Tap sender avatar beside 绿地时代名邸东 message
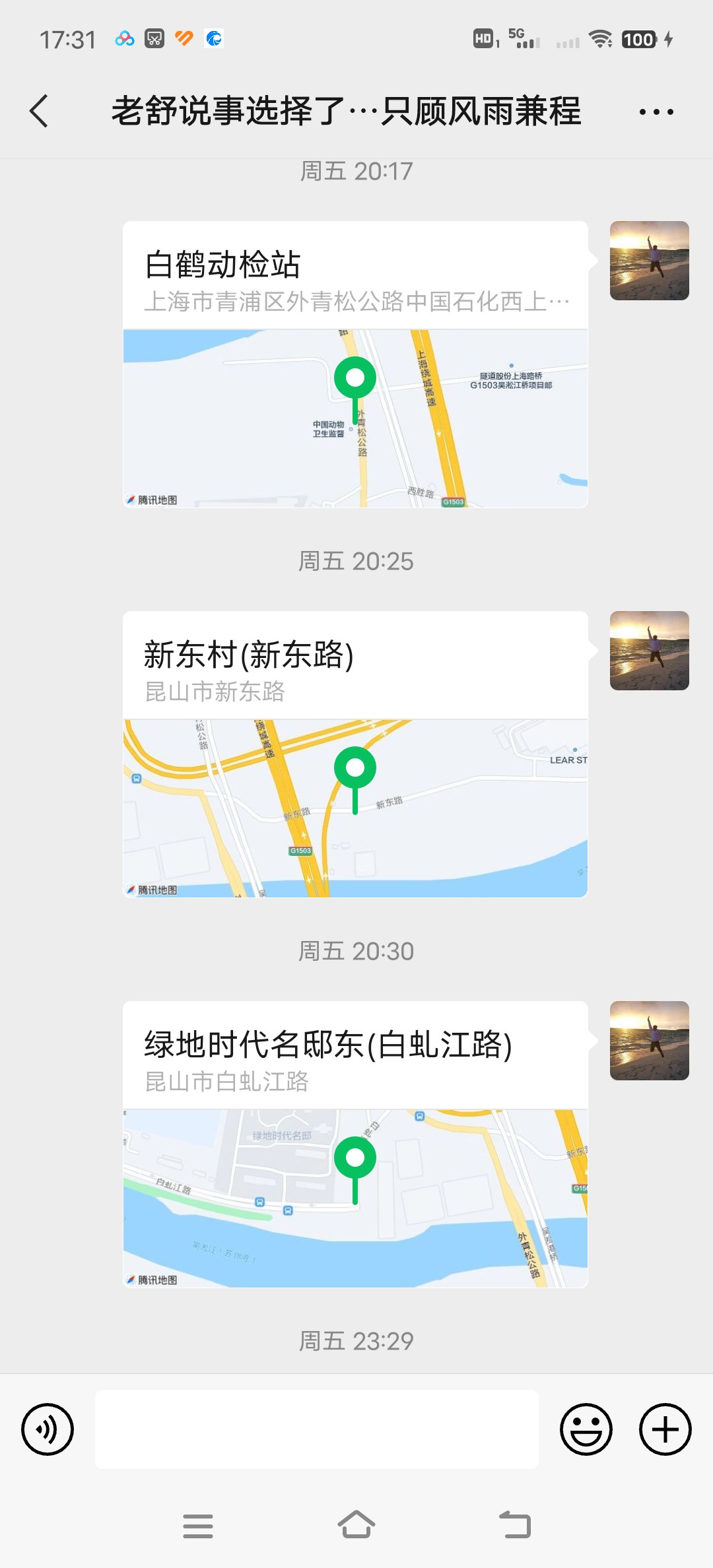713x1568 pixels. point(650,1041)
